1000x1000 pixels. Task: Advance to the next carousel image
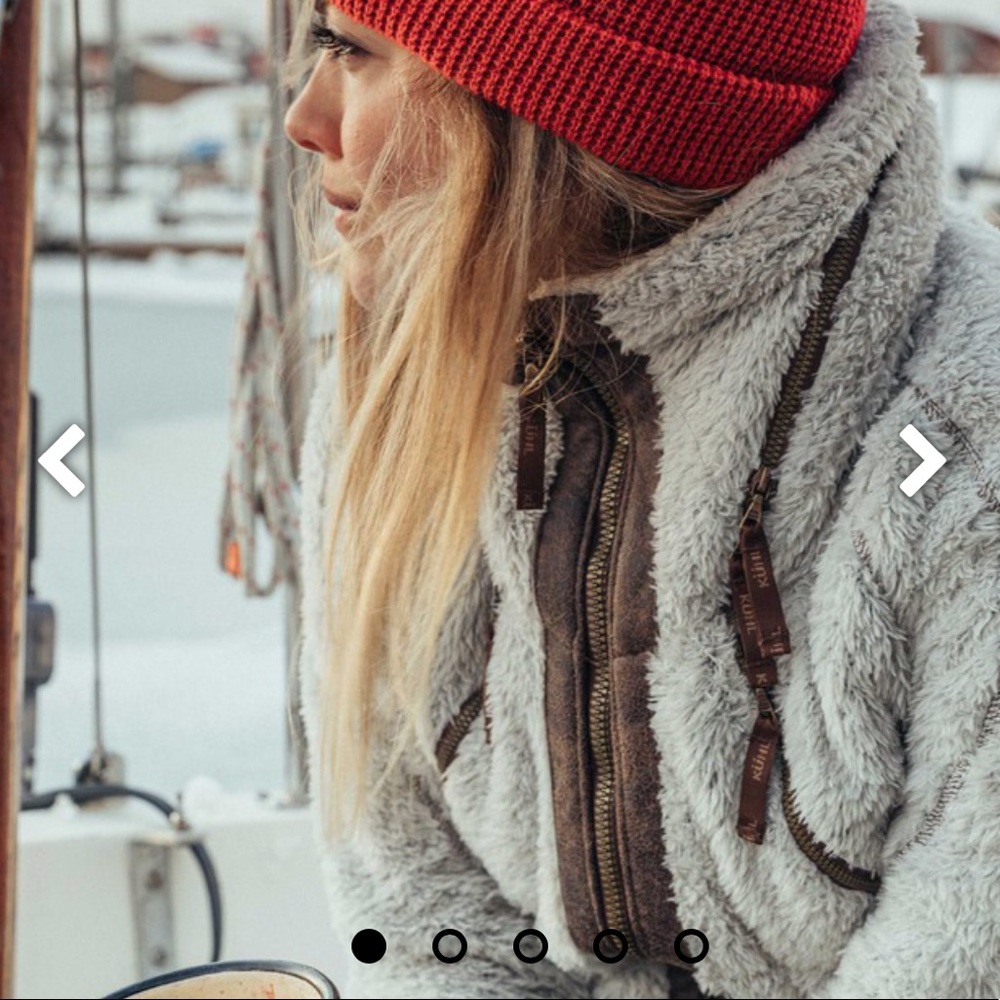coord(921,460)
